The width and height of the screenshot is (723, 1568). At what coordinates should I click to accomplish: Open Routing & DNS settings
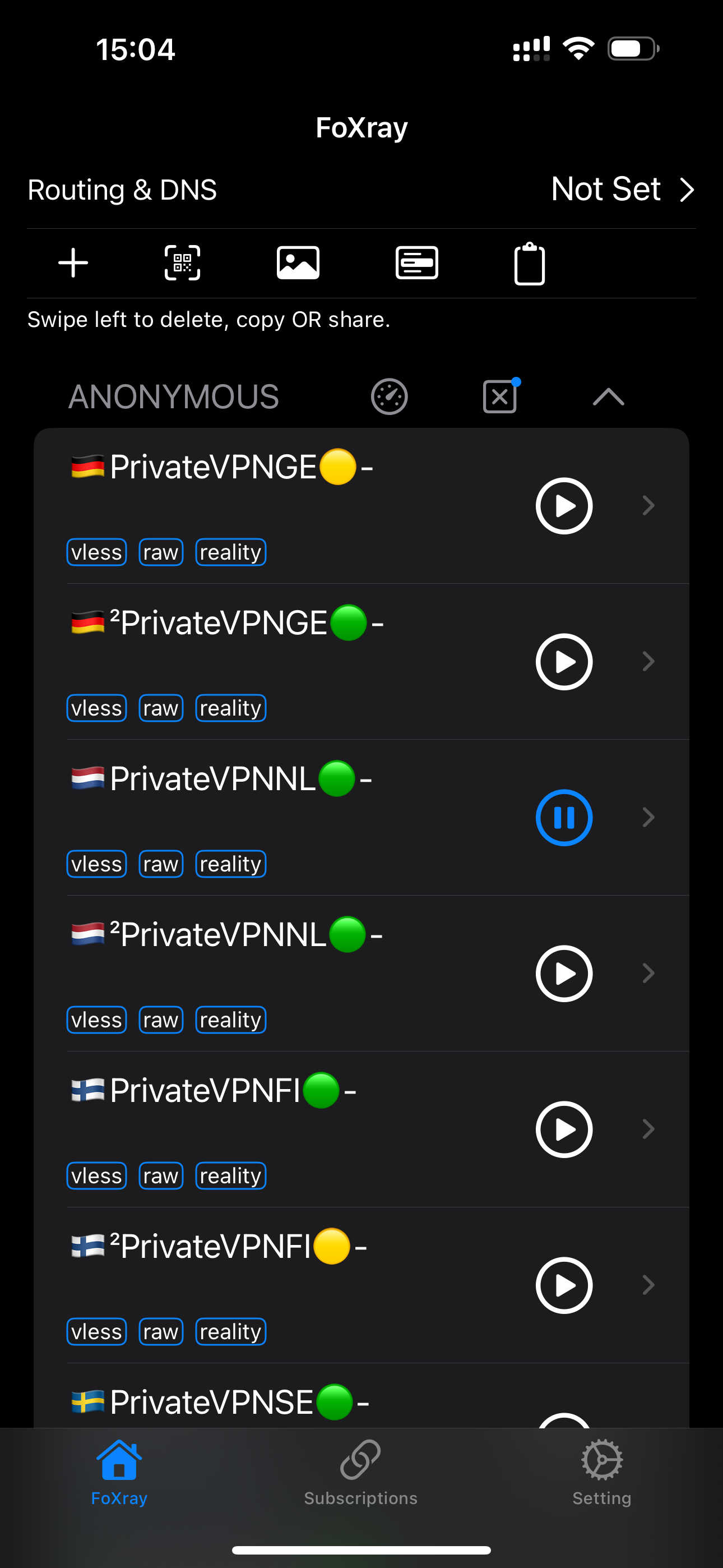[x=361, y=190]
